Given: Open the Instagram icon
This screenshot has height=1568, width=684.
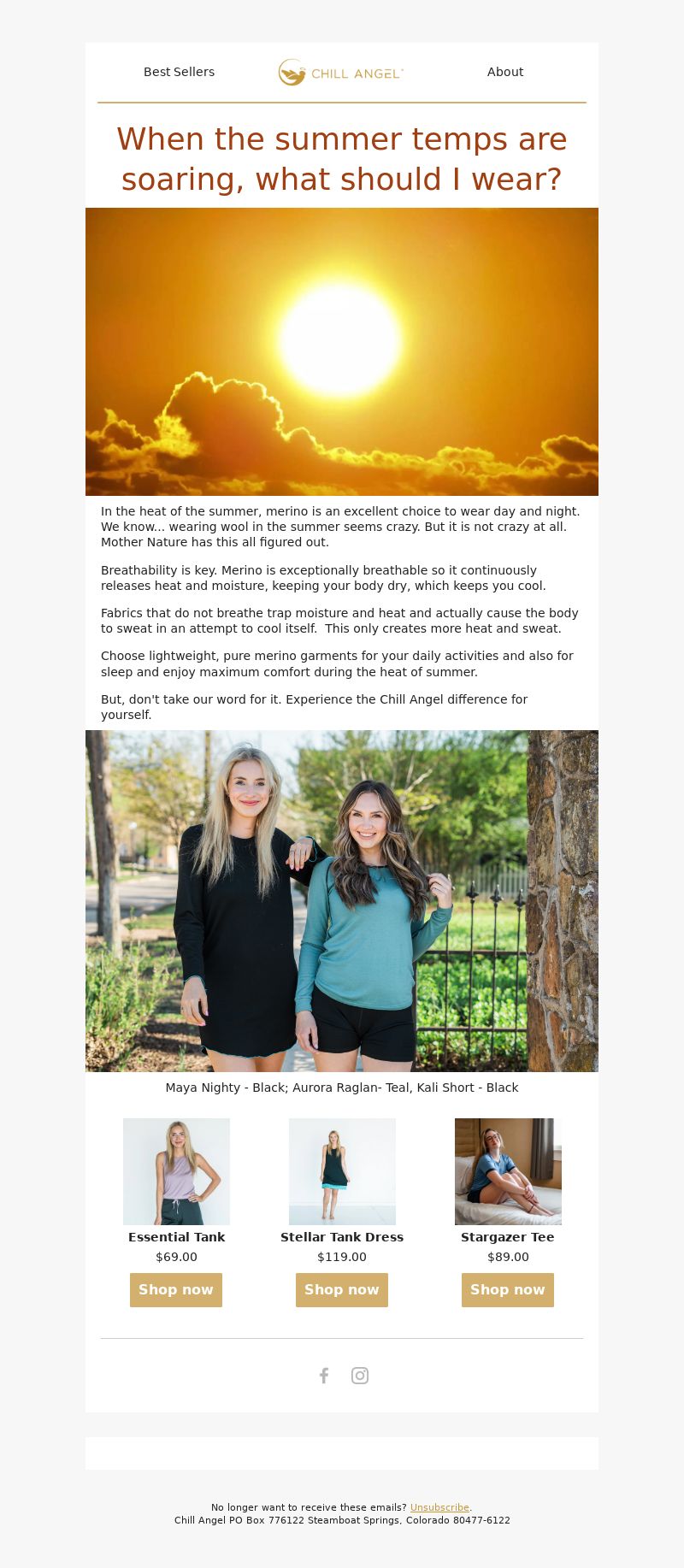Looking at the screenshot, I should click(360, 1376).
